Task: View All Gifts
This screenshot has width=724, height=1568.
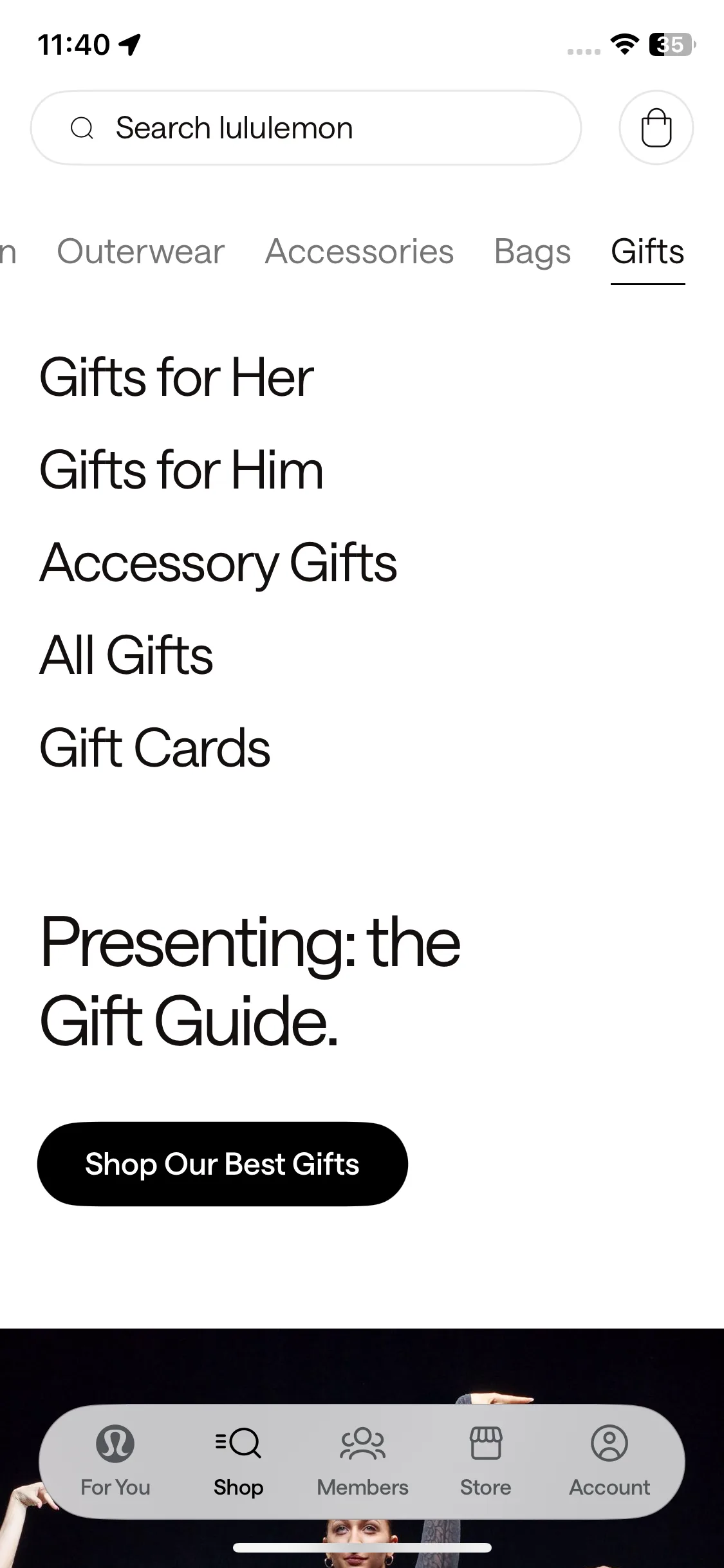Action: [126, 655]
